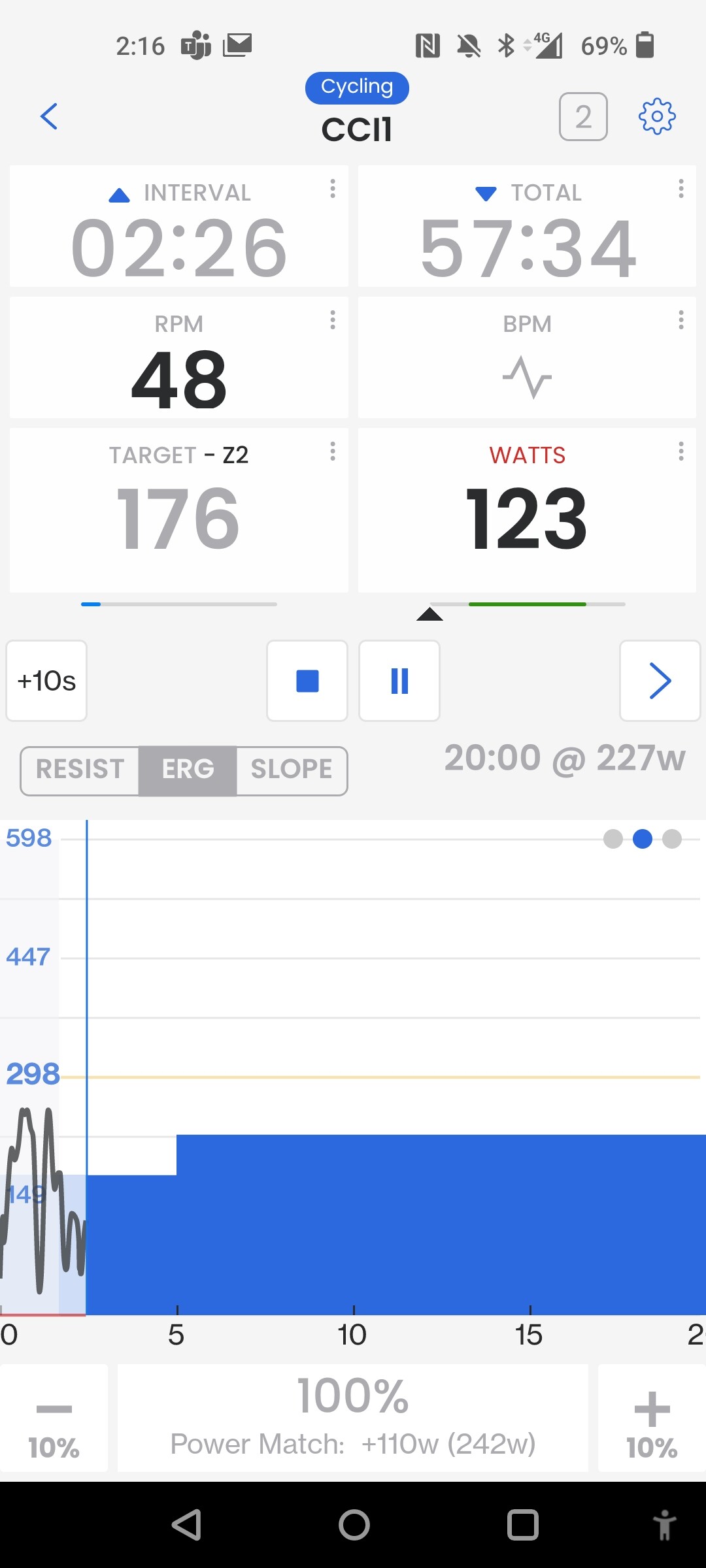
Task: Skip to the next interval
Action: pos(660,681)
